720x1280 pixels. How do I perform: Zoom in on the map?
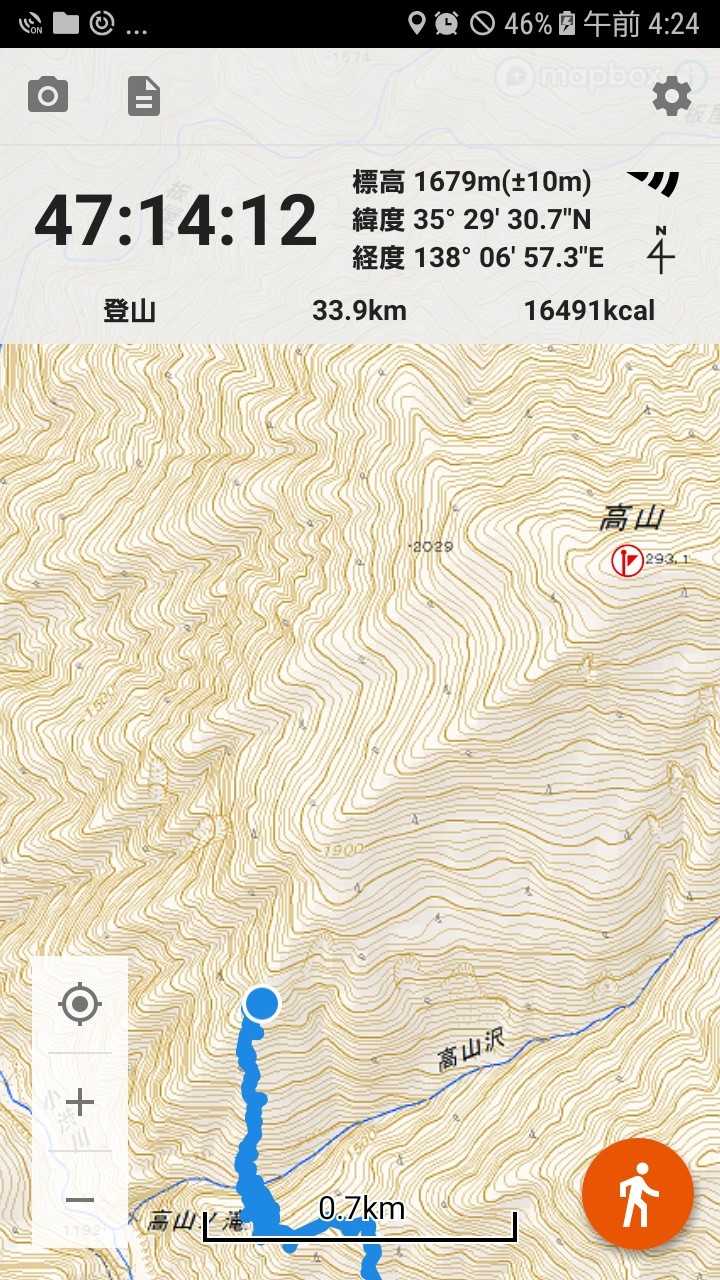(x=80, y=1102)
